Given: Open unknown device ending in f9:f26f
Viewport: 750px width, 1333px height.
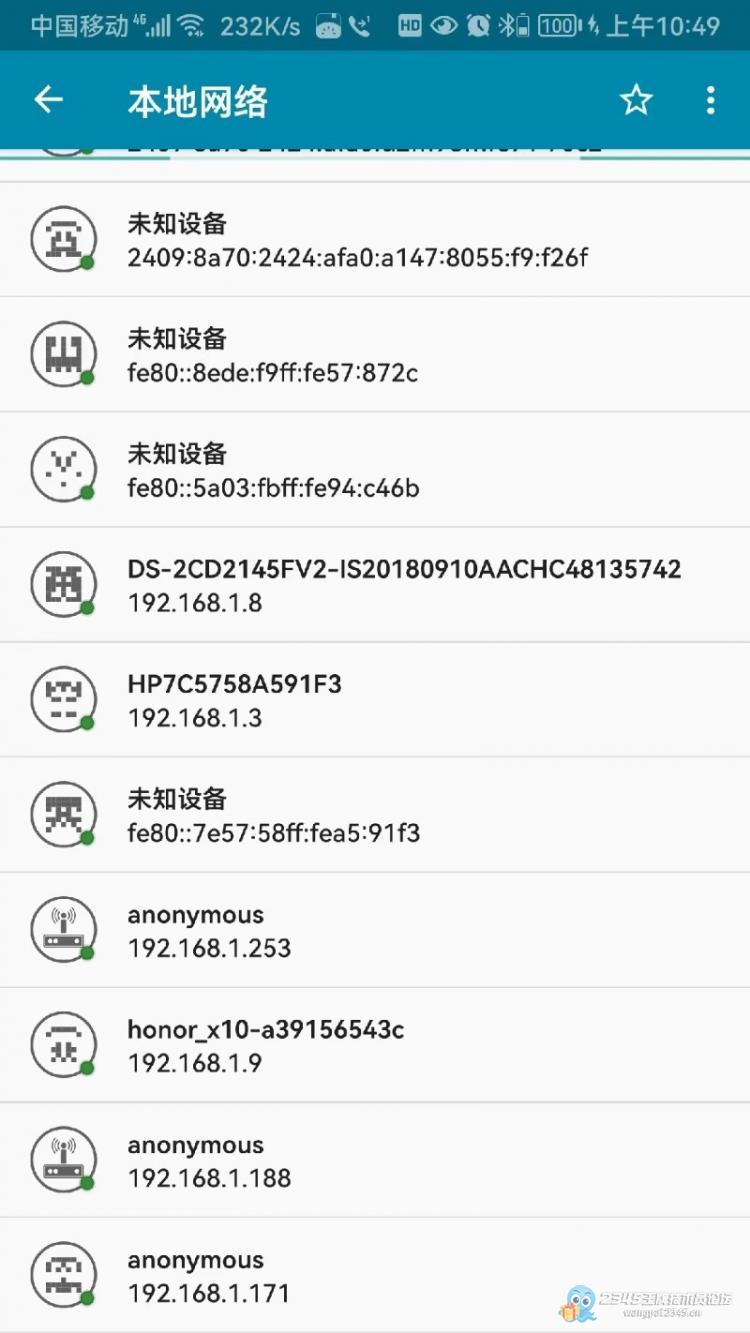Looking at the screenshot, I should coord(375,240).
